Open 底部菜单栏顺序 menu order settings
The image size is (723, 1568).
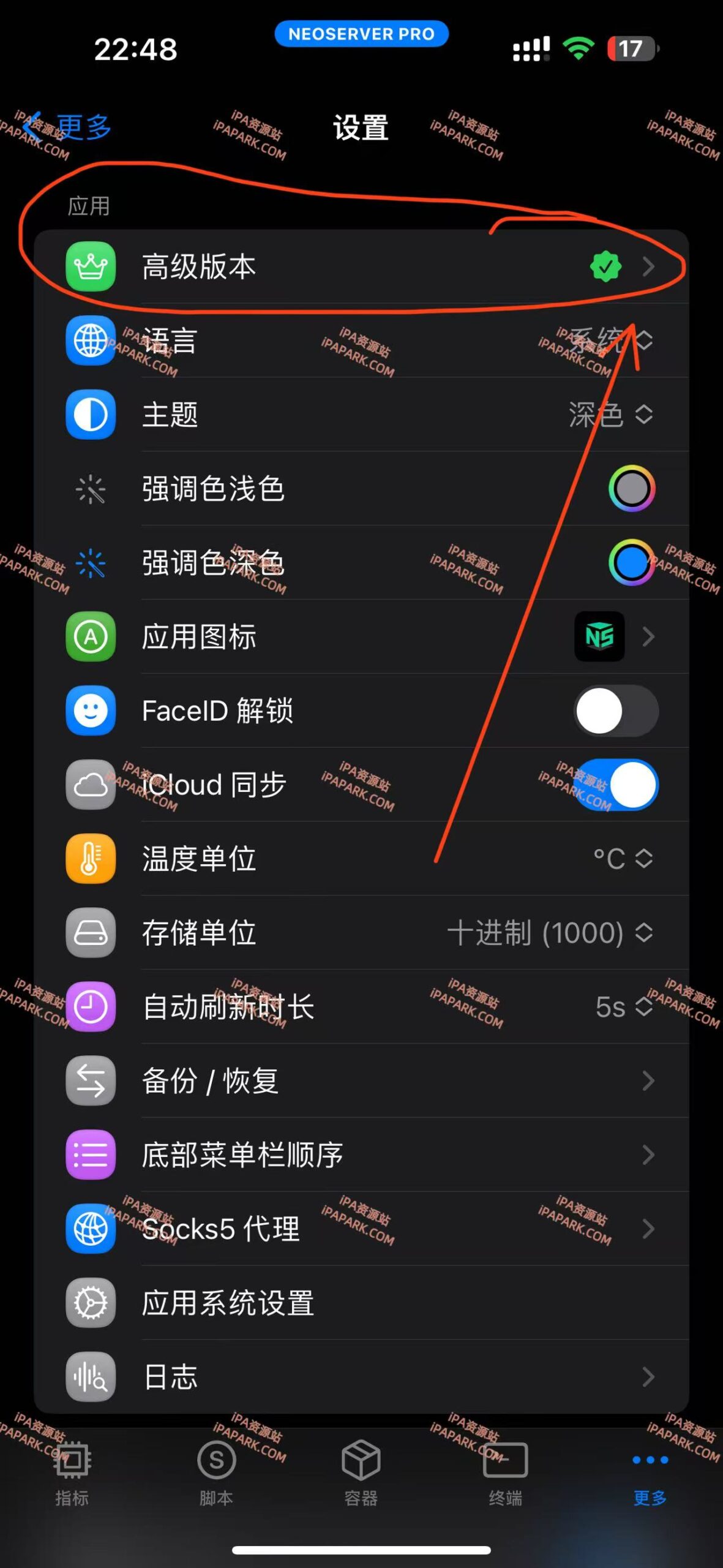361,1155
